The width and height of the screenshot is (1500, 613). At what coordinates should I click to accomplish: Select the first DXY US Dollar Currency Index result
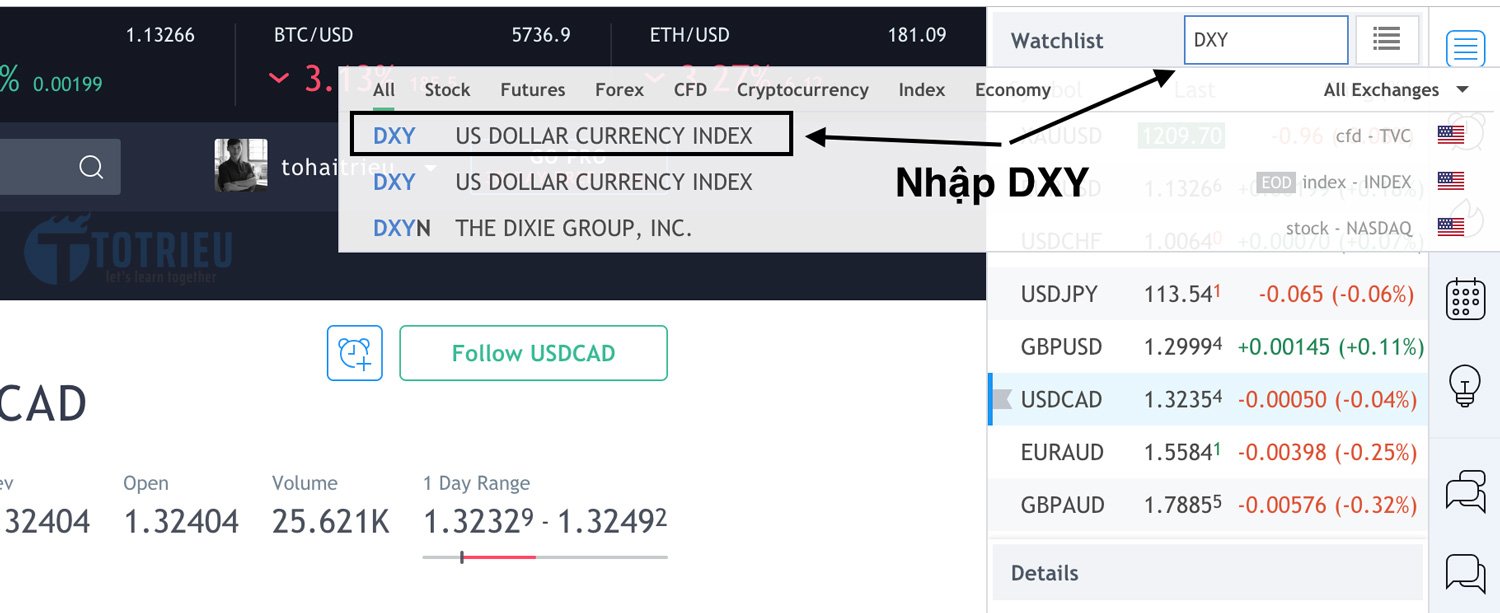click(570, 136)
